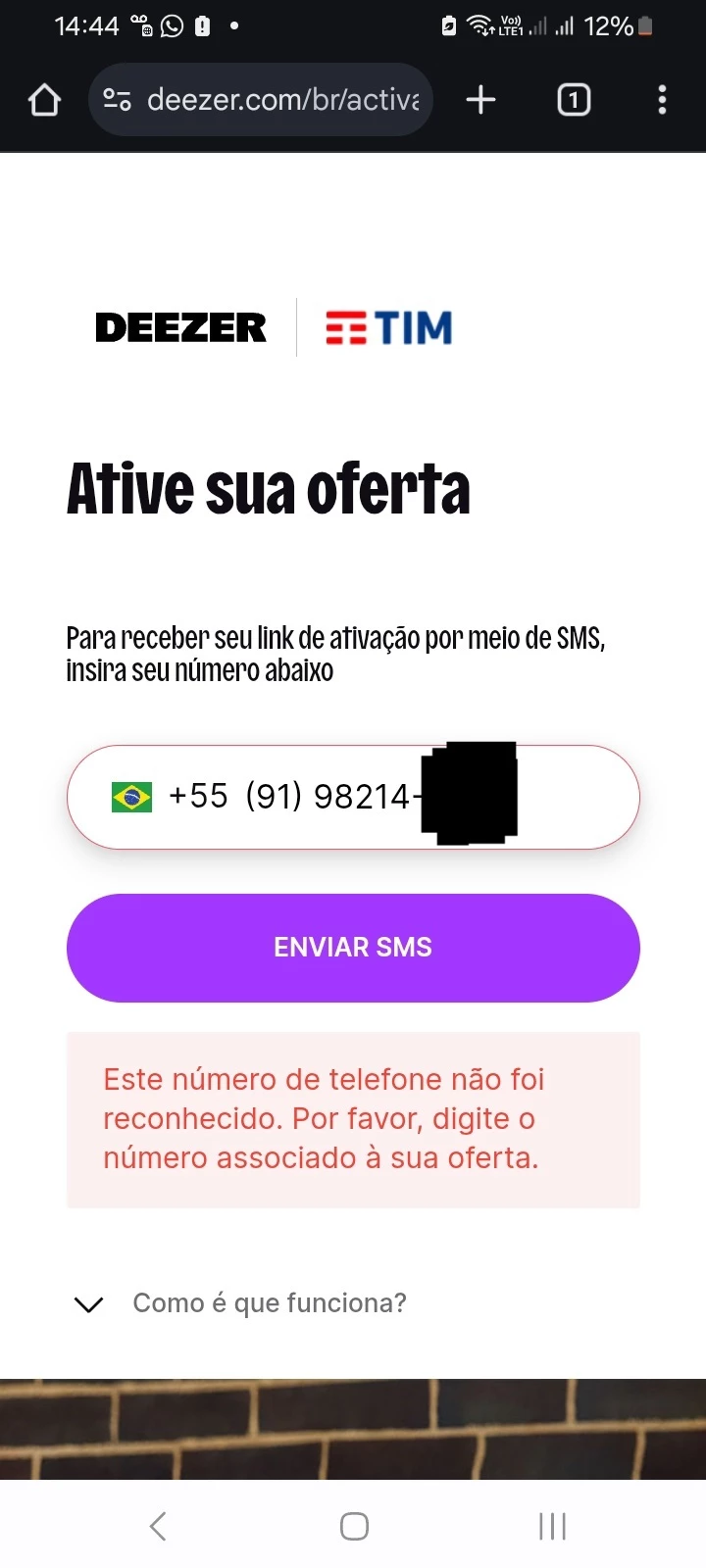Open a new browser tab

tap(480, 100)
